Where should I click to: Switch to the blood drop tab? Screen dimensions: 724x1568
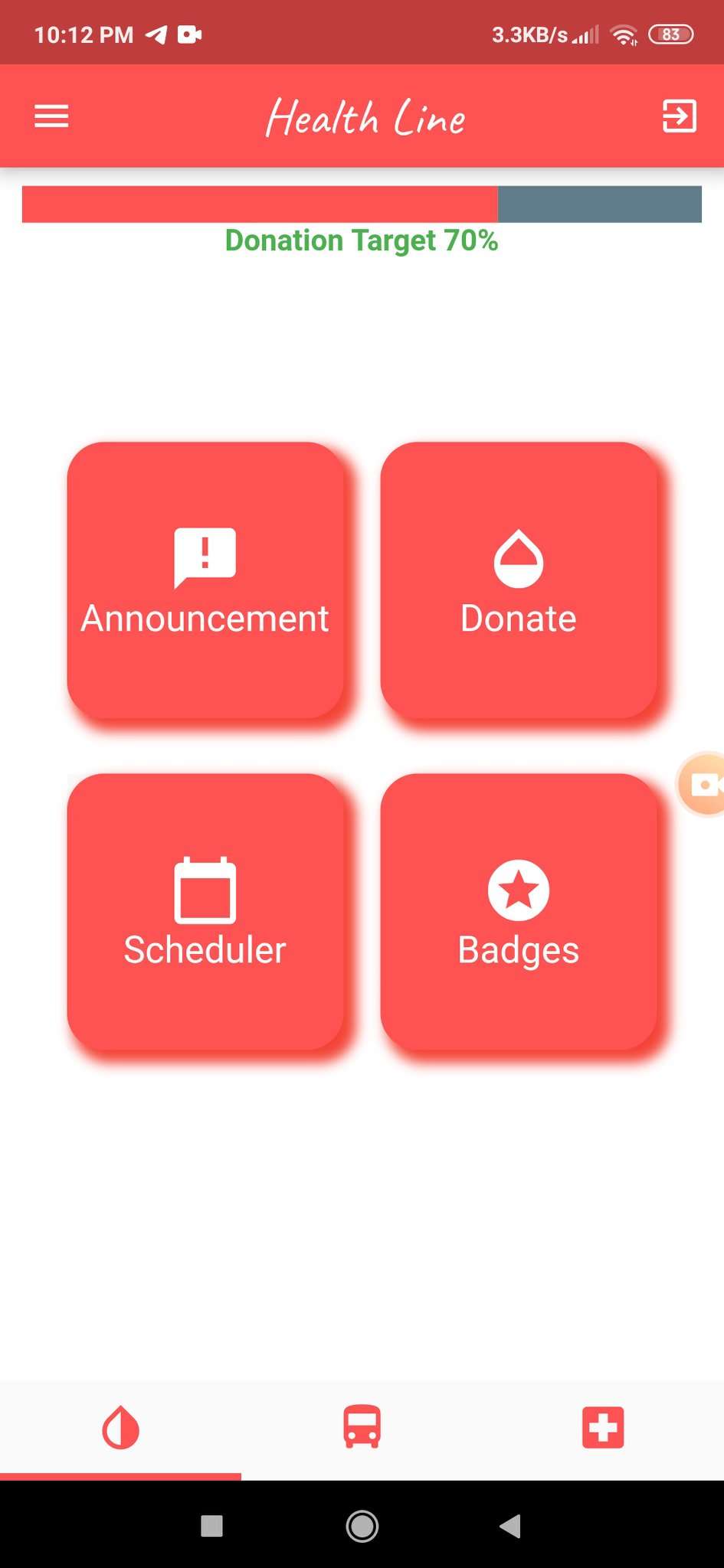coord(120,1428)
